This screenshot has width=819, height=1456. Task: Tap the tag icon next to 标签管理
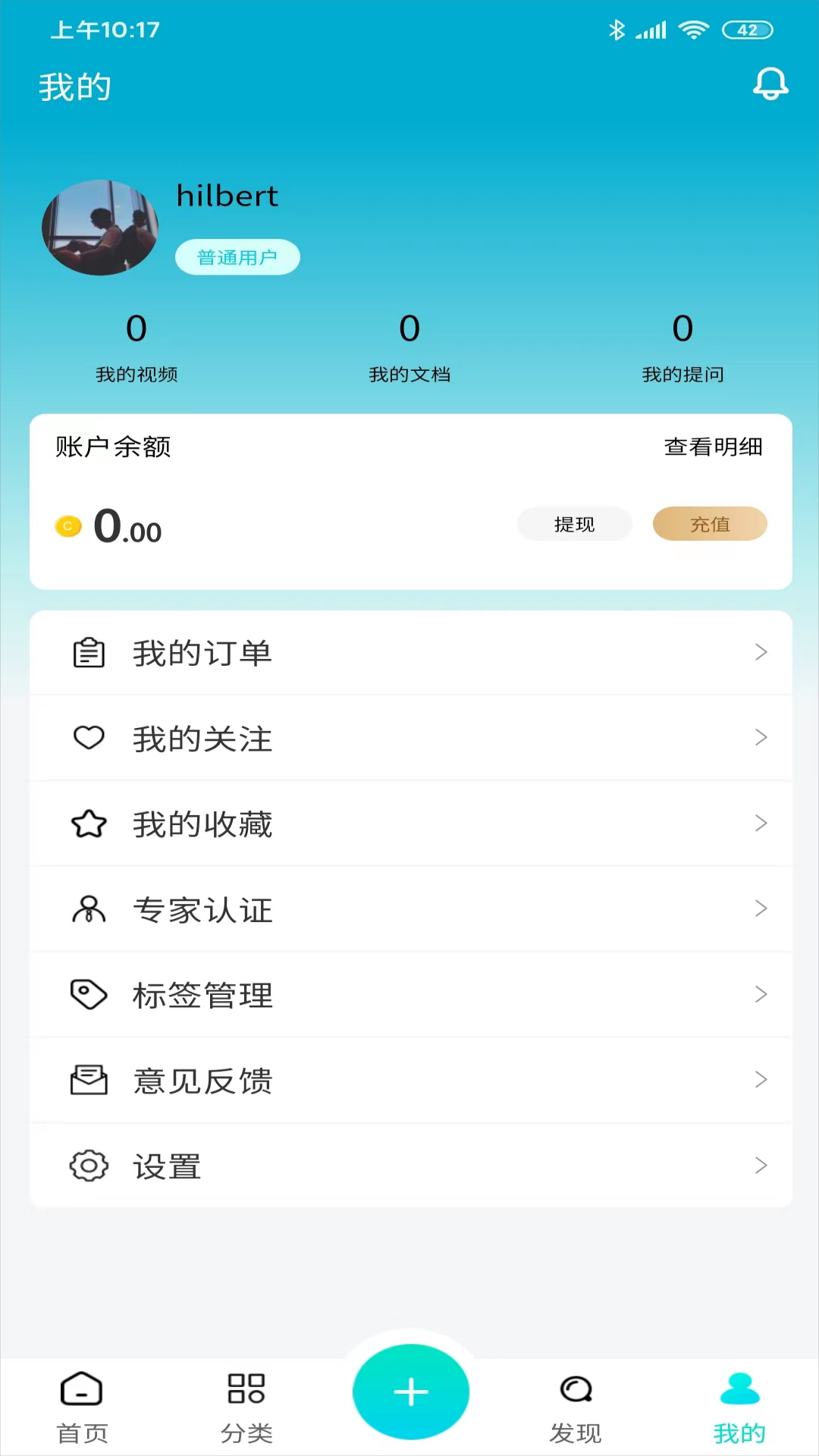(89, 994)
